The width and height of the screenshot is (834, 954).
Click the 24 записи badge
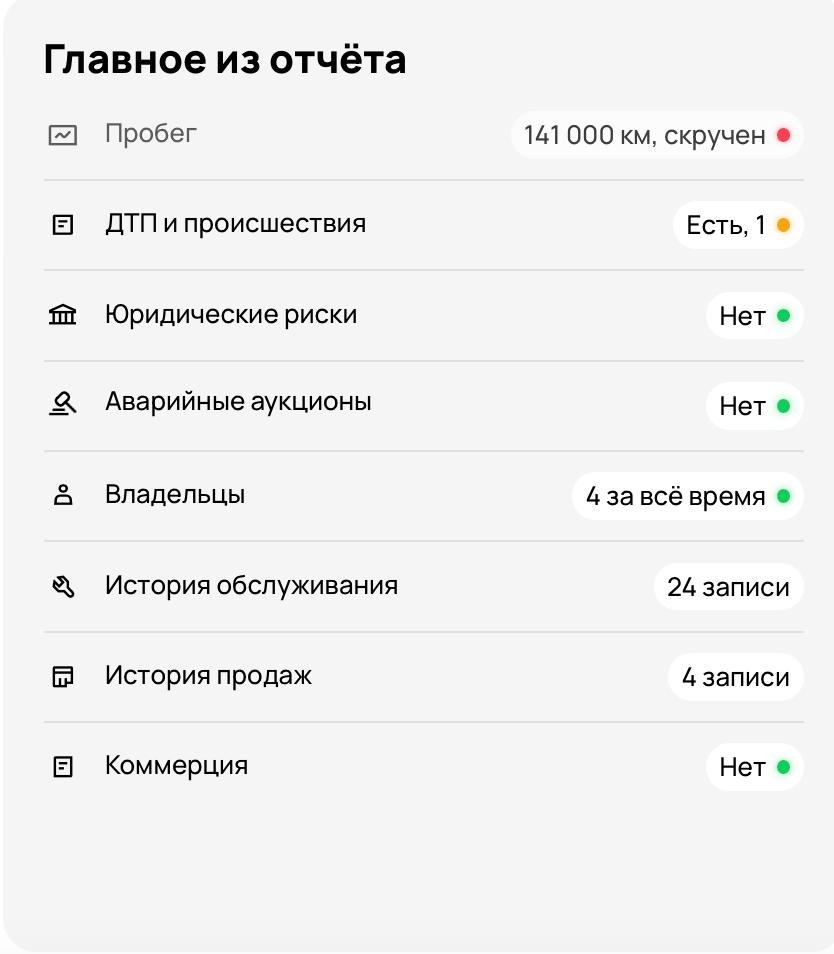(727, 586)
